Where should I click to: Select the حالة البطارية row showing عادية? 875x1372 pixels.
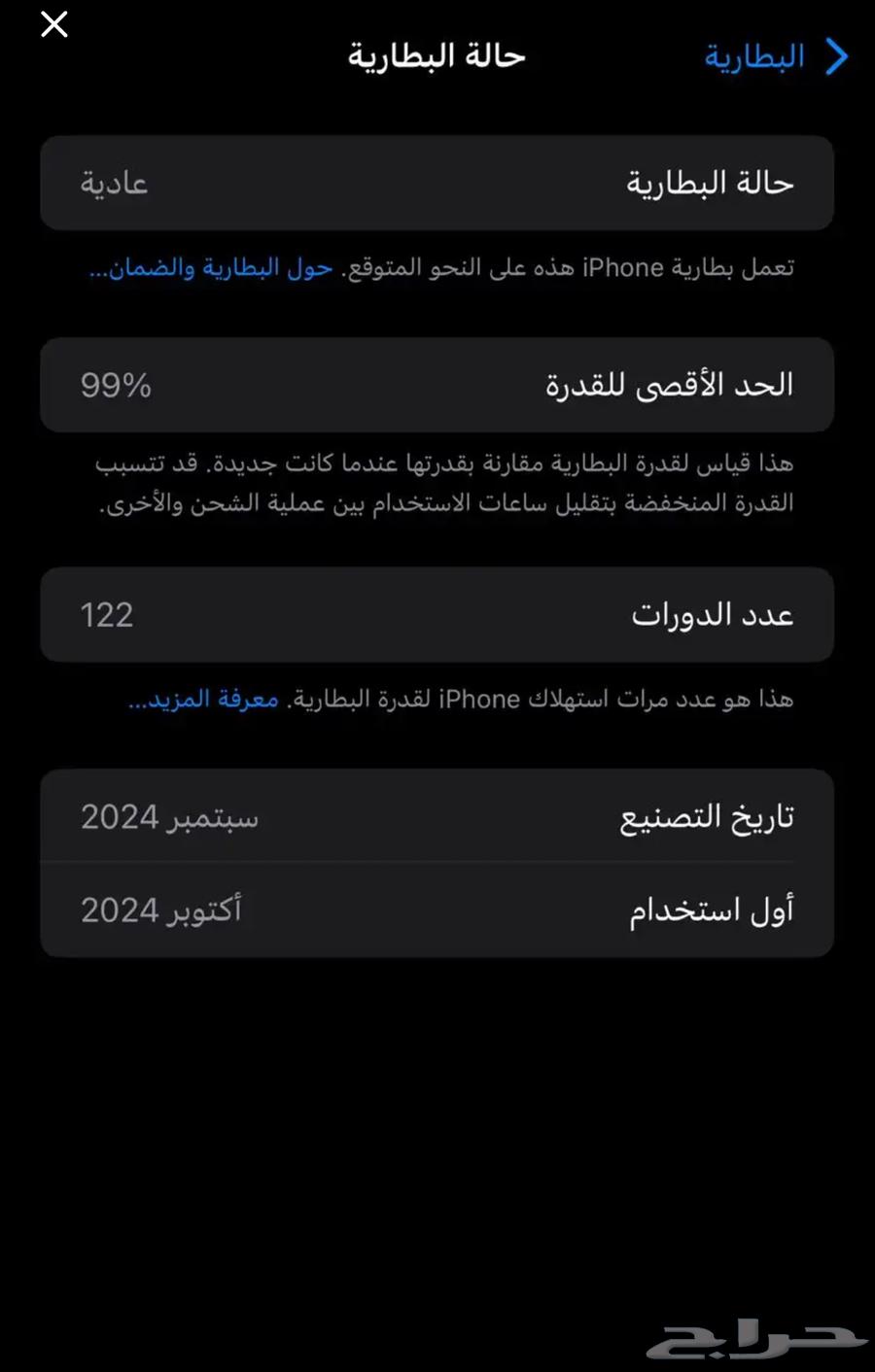(x=437, y=184)
